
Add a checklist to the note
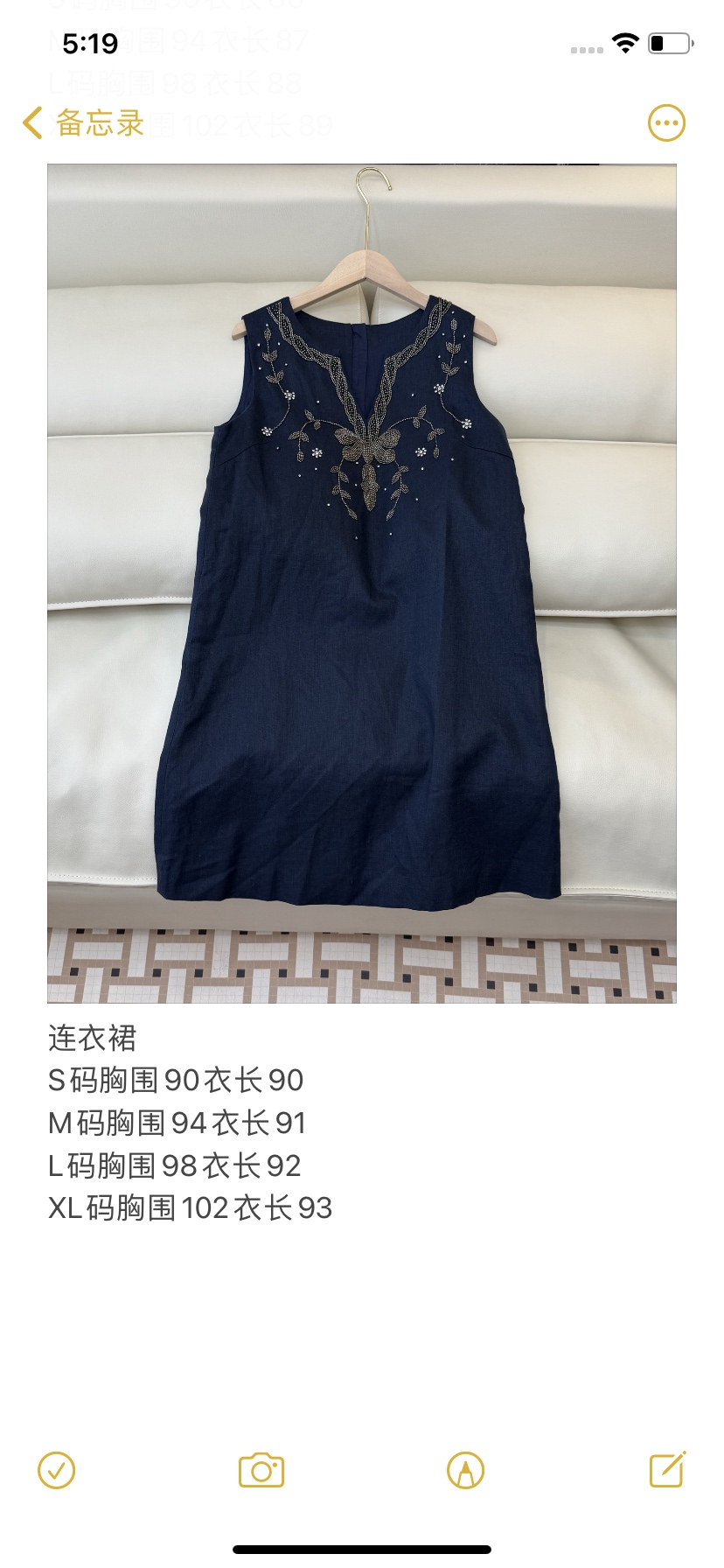click(x=57, y=1470)
